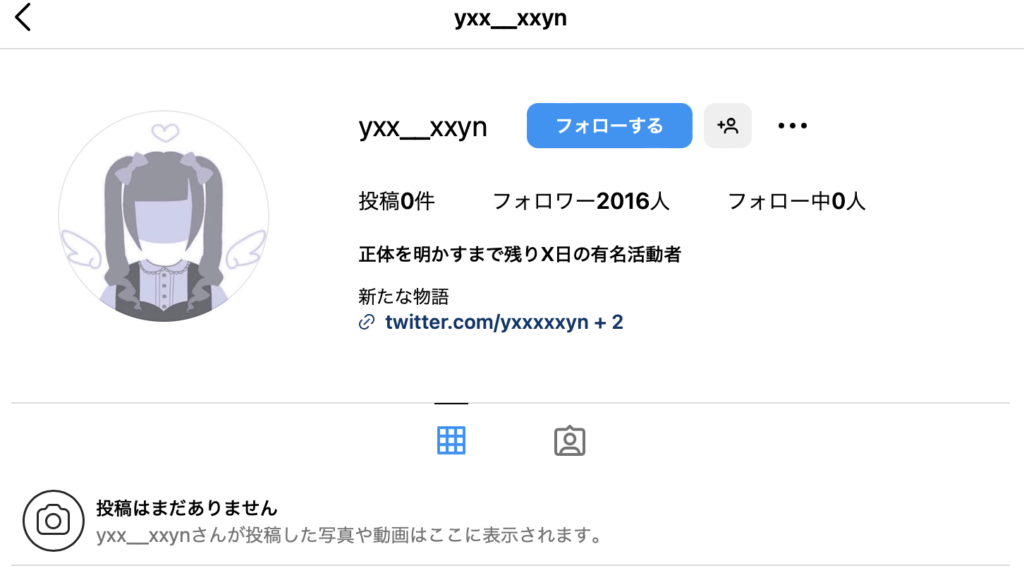The height and width of the screenshot is (573, 1024).
Task: Open the フォロー中0人 following list
Action: (x=796, y=201)
